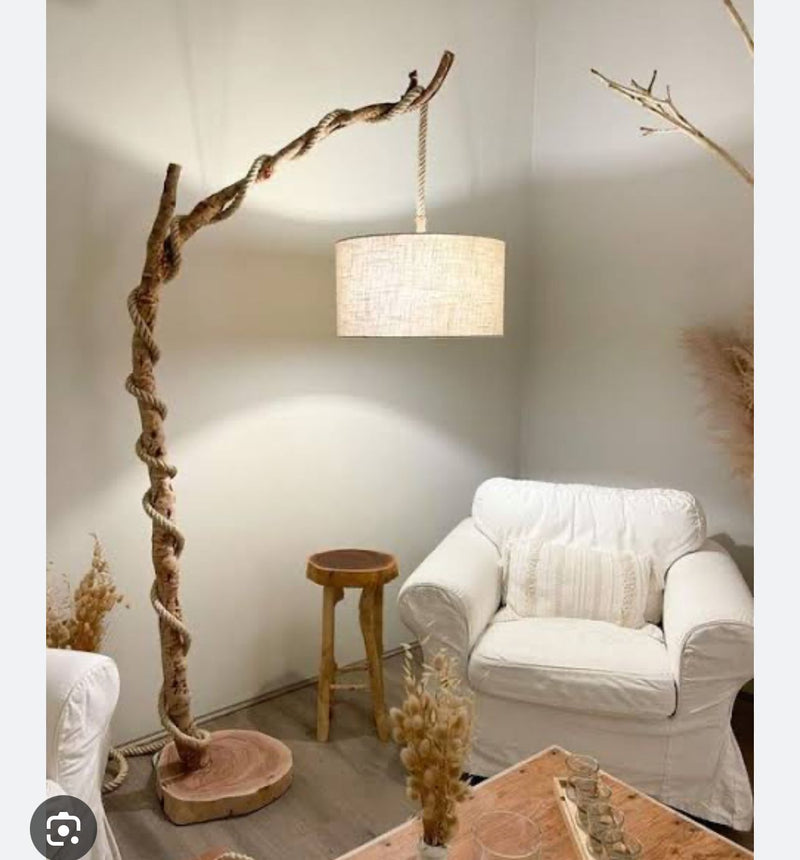Open Google Lens visual search icon

[63, 828]
